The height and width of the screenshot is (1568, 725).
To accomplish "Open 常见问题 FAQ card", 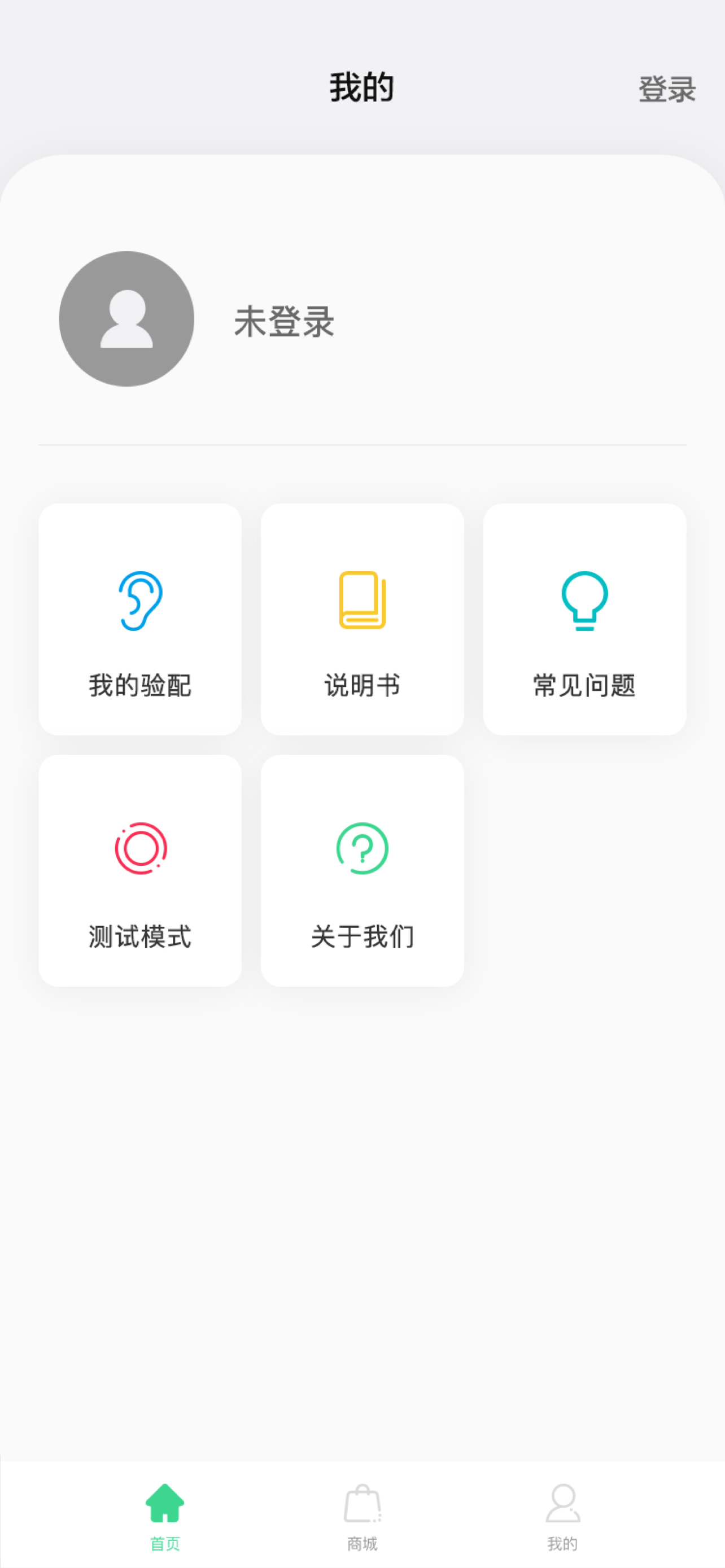I will click(584, 619).
